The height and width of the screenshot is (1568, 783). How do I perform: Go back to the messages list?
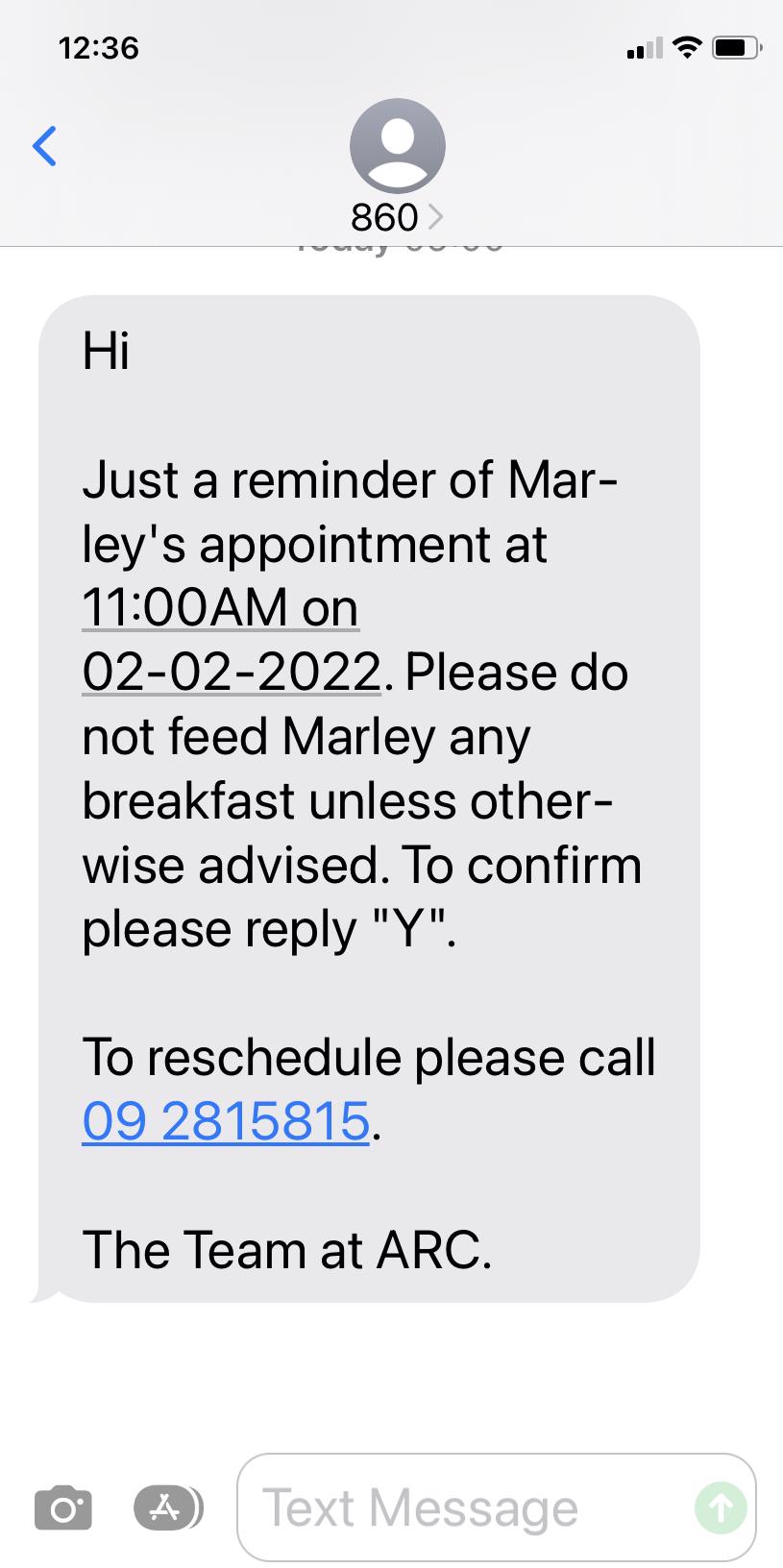click(x=44, y=146)
